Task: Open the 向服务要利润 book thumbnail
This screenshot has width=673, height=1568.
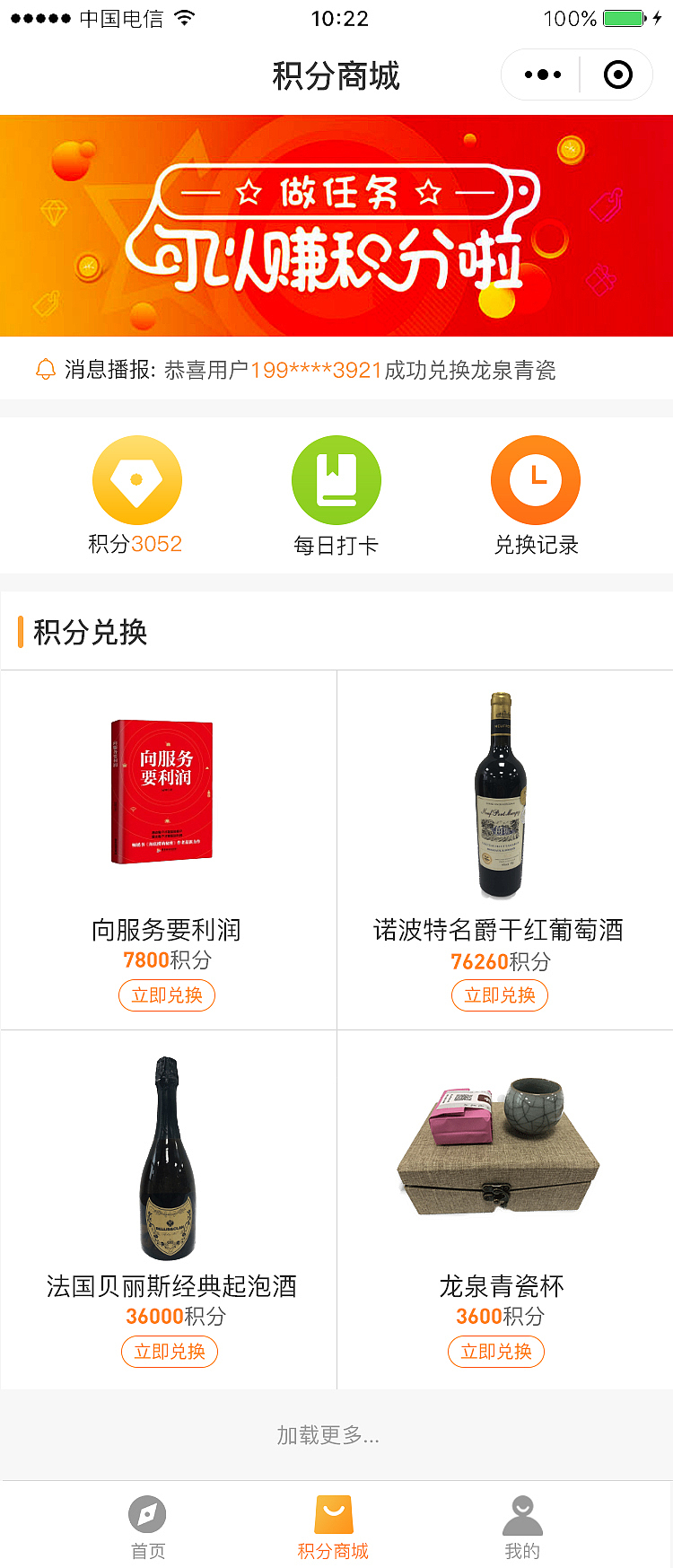Action: (162, 790)
